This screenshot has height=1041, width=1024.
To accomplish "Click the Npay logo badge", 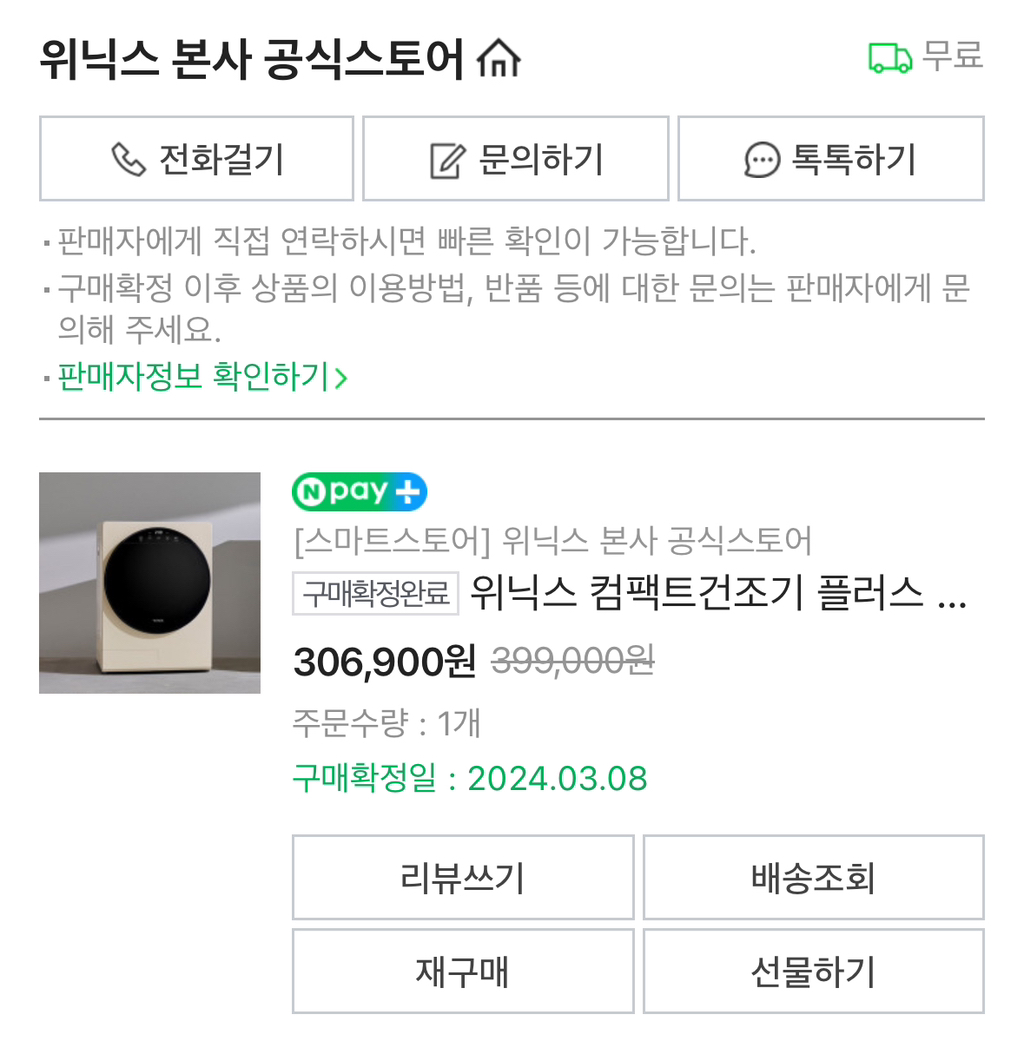I will [x=360, y=491].
